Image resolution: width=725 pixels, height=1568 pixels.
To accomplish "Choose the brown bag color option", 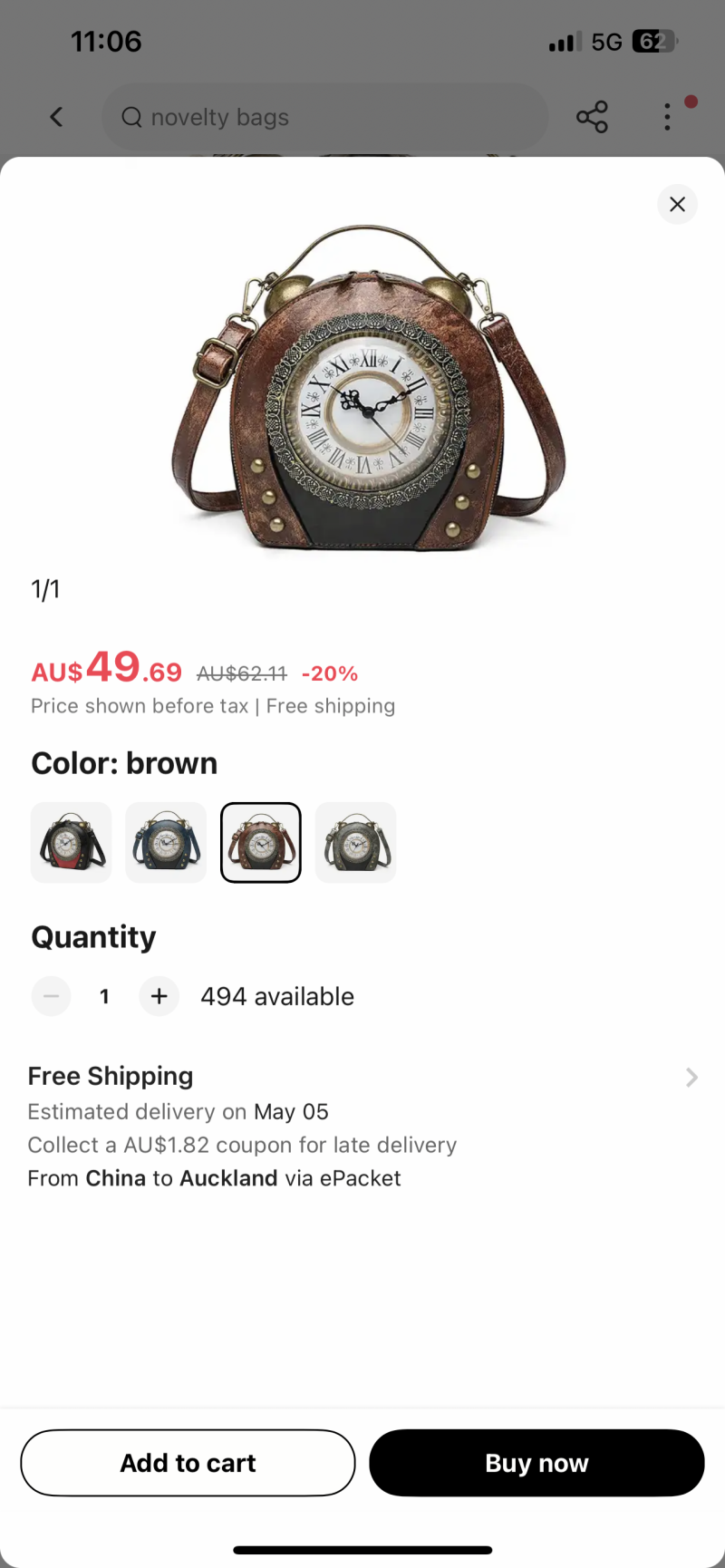I will (x=261, y=843).
